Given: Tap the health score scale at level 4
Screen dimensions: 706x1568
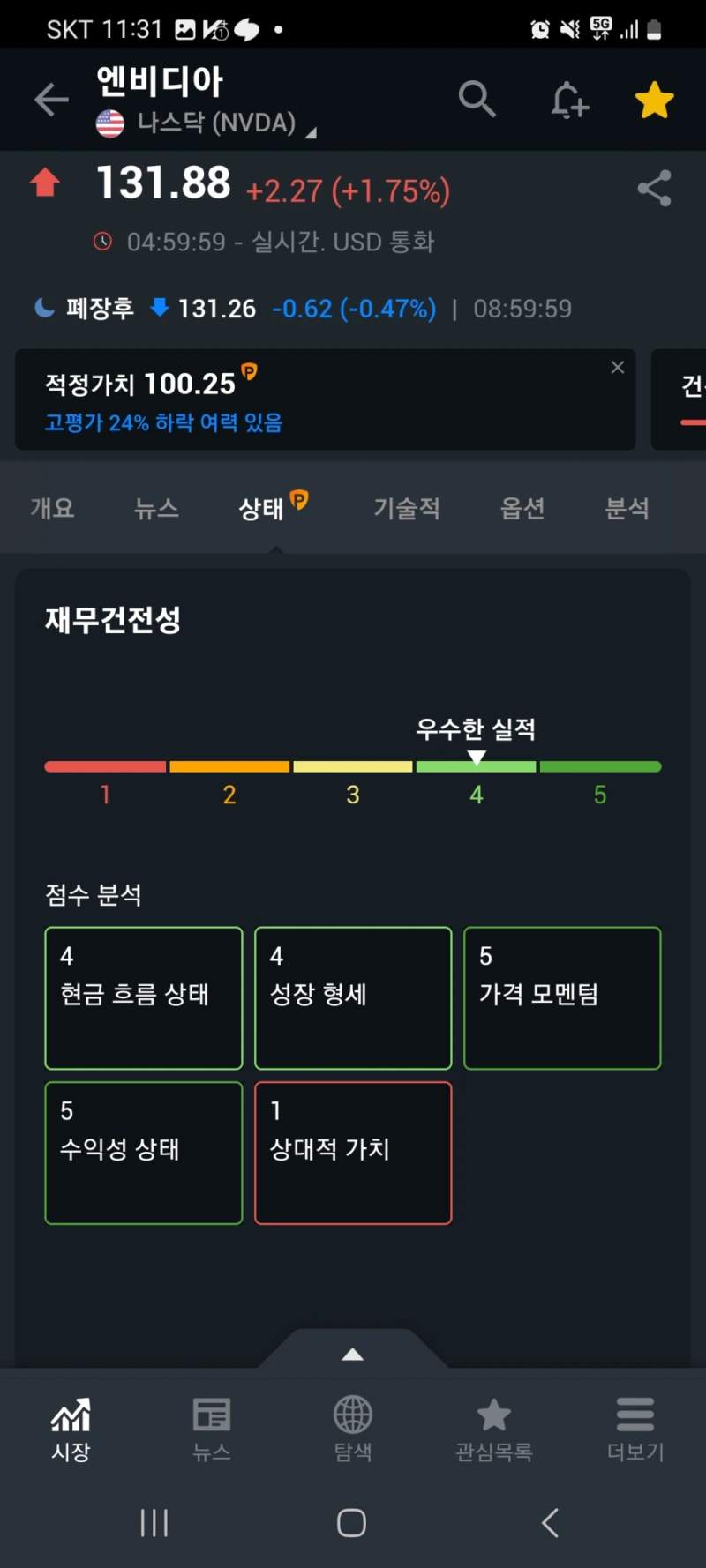Looking at the screenshot, I should (477, 765).
